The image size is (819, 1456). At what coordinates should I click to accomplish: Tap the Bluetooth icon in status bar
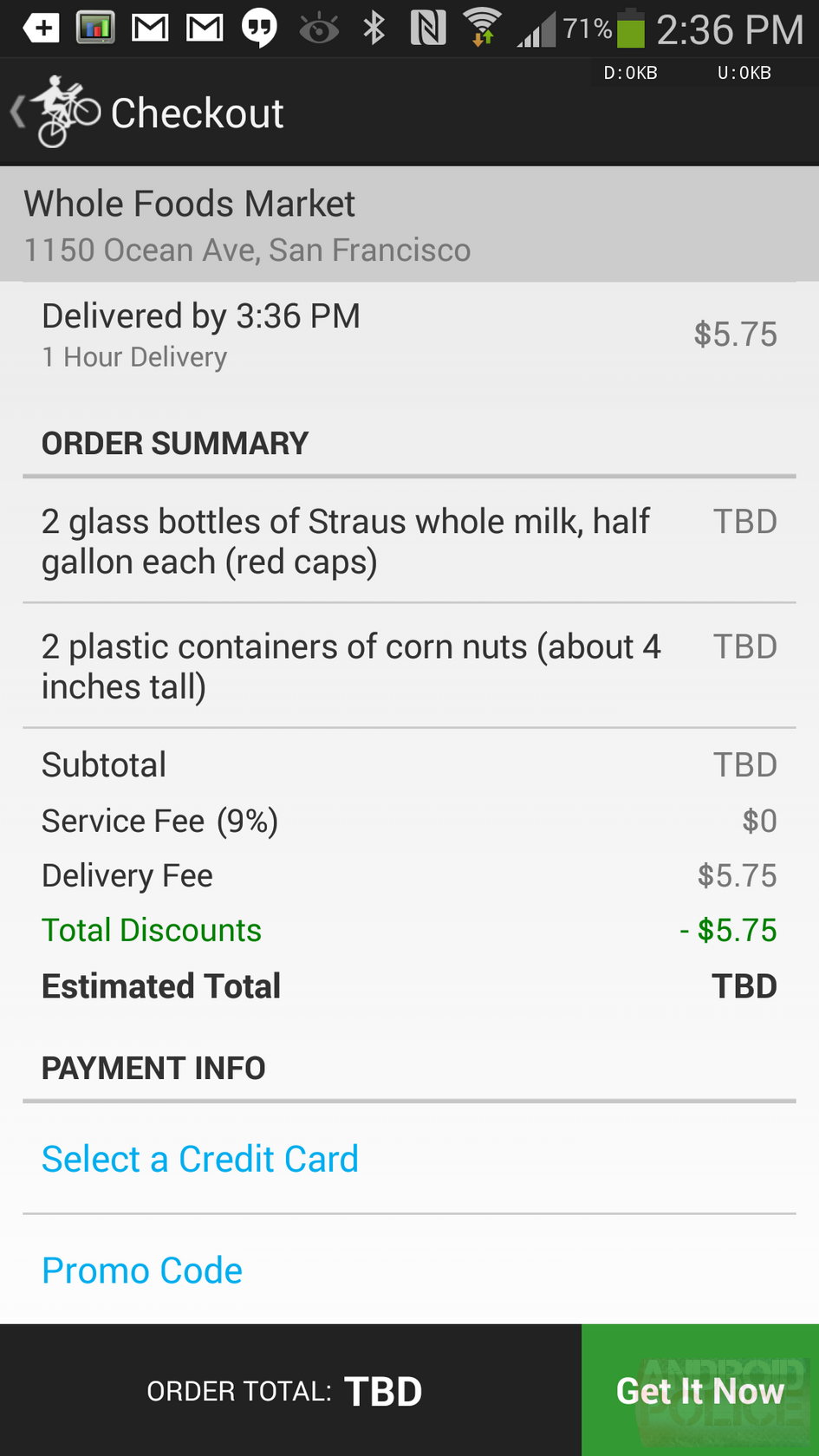373,29
